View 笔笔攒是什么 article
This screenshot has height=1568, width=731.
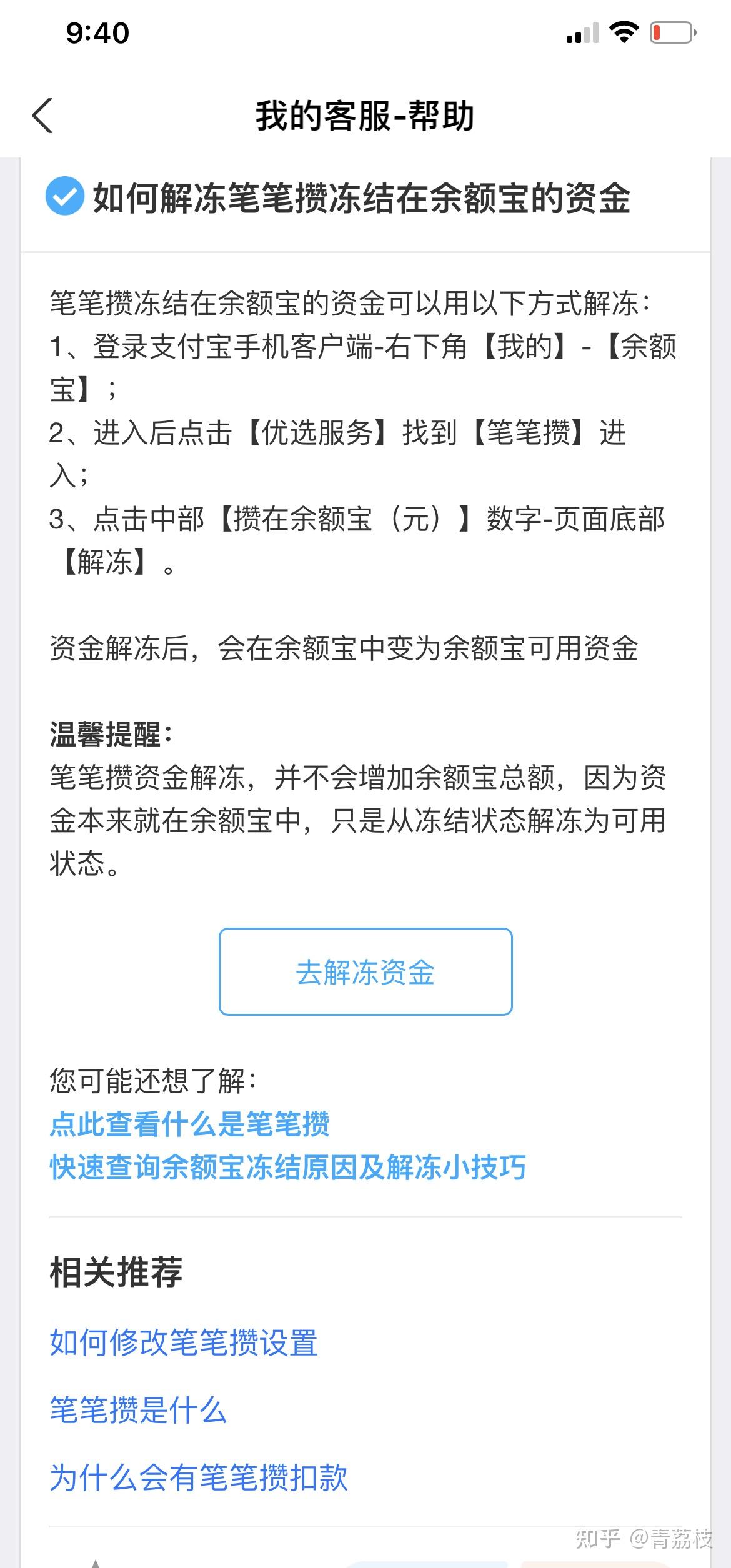(138, 1411)
